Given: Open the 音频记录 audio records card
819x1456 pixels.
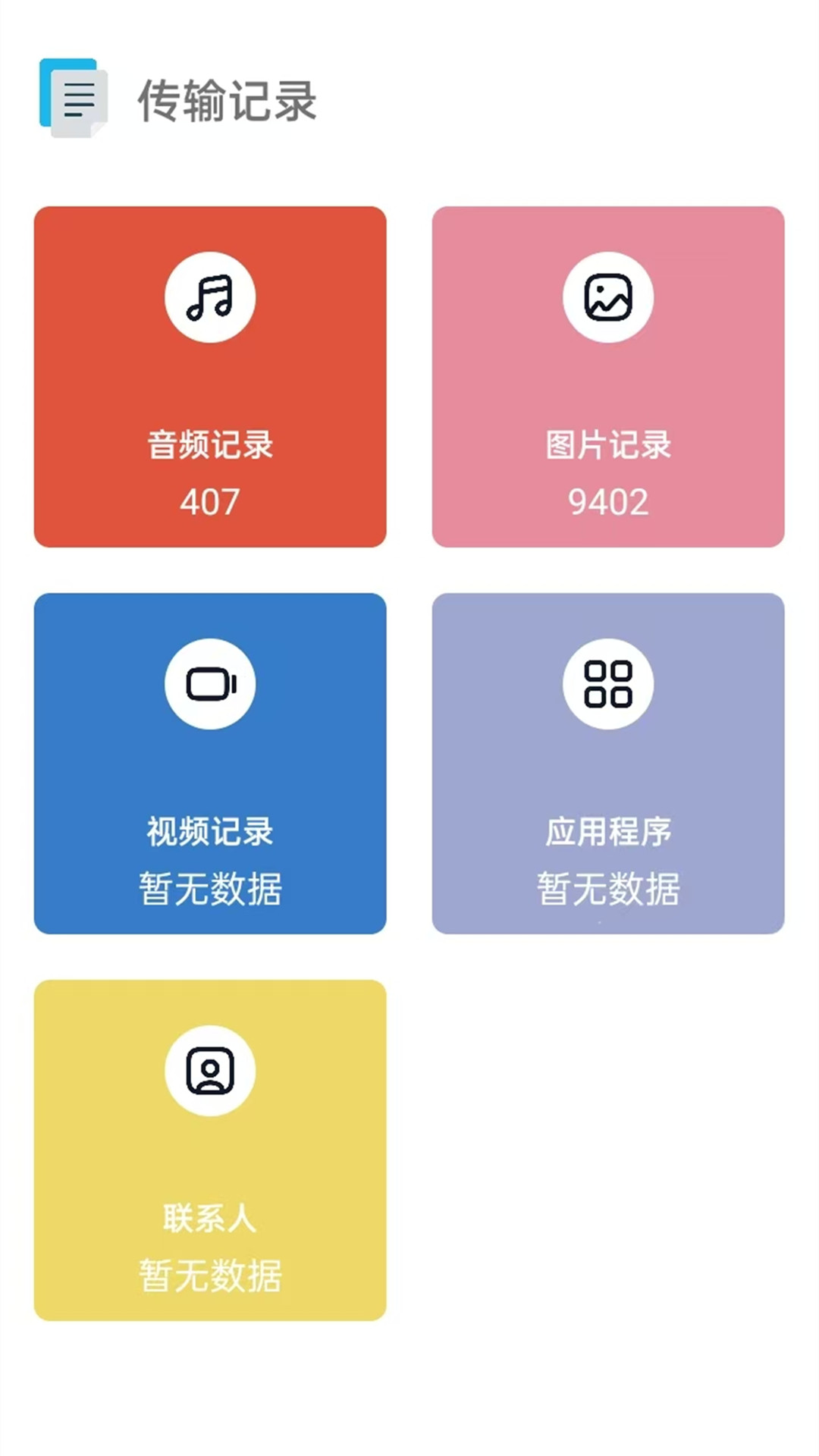Looking at the screenshot, I should click(x=210, y=375).
